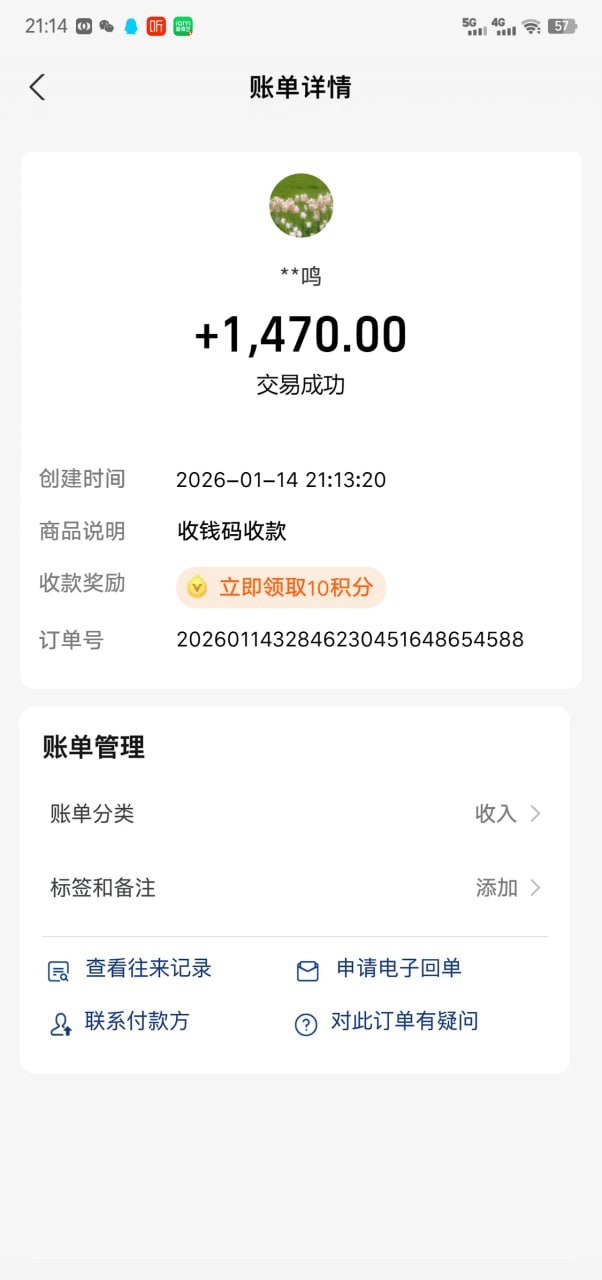Open 对此订单有疑问 help option
Screen dimensions: 602x1280
(x=387, y=1022)
